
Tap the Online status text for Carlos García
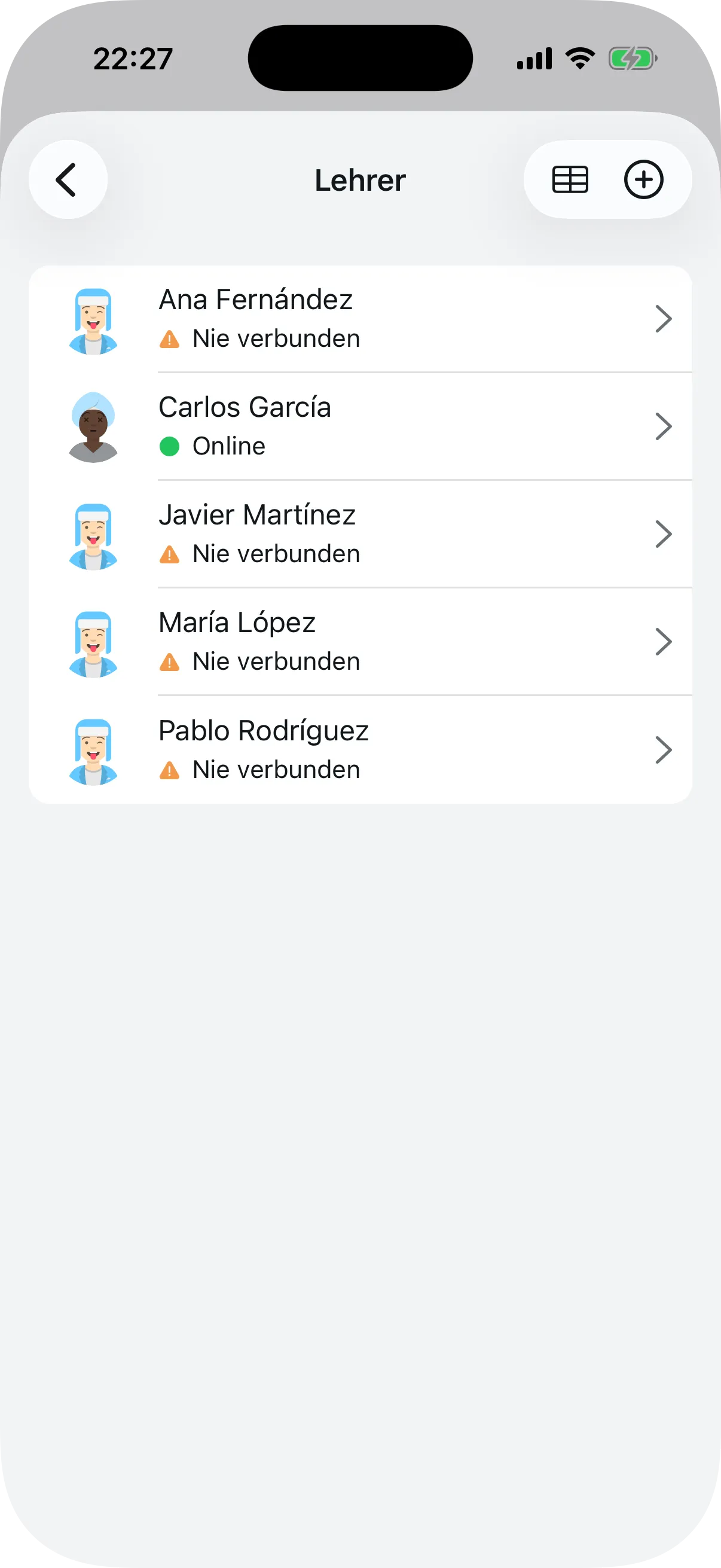pos(228,446)
